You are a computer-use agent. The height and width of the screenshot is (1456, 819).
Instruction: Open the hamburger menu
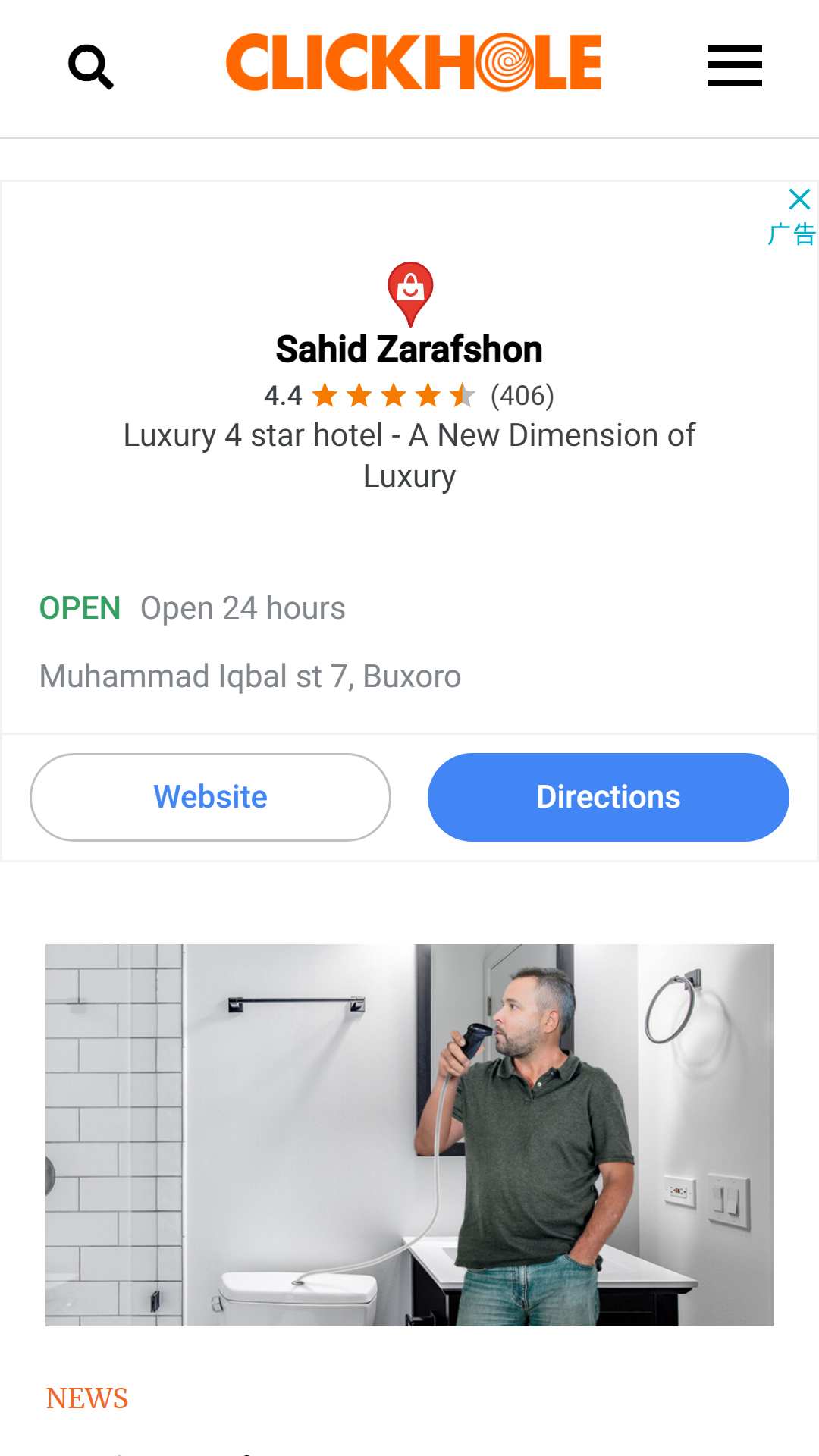point(734,66)
